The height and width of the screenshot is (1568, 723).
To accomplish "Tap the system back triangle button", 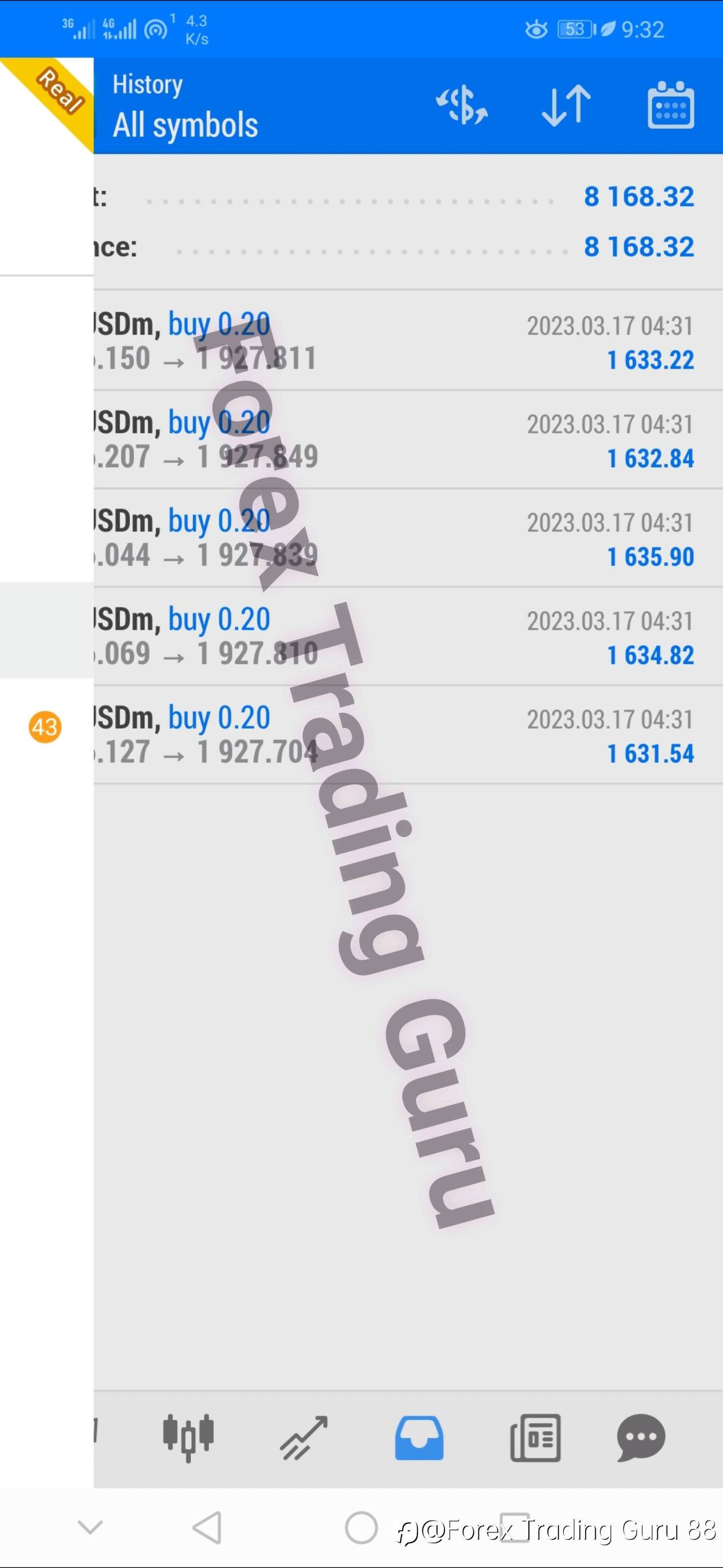I will (x=206, y=1527).
